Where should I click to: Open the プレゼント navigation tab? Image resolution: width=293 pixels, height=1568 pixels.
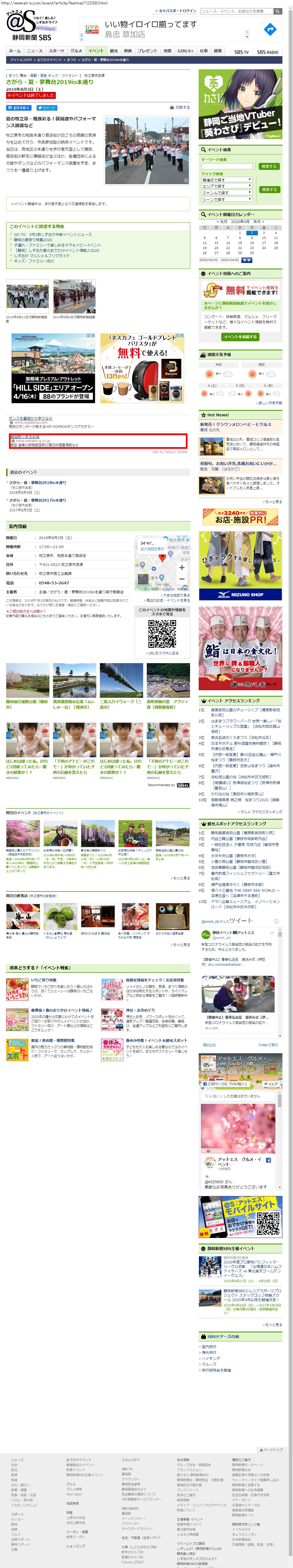[x=147, y=51]
